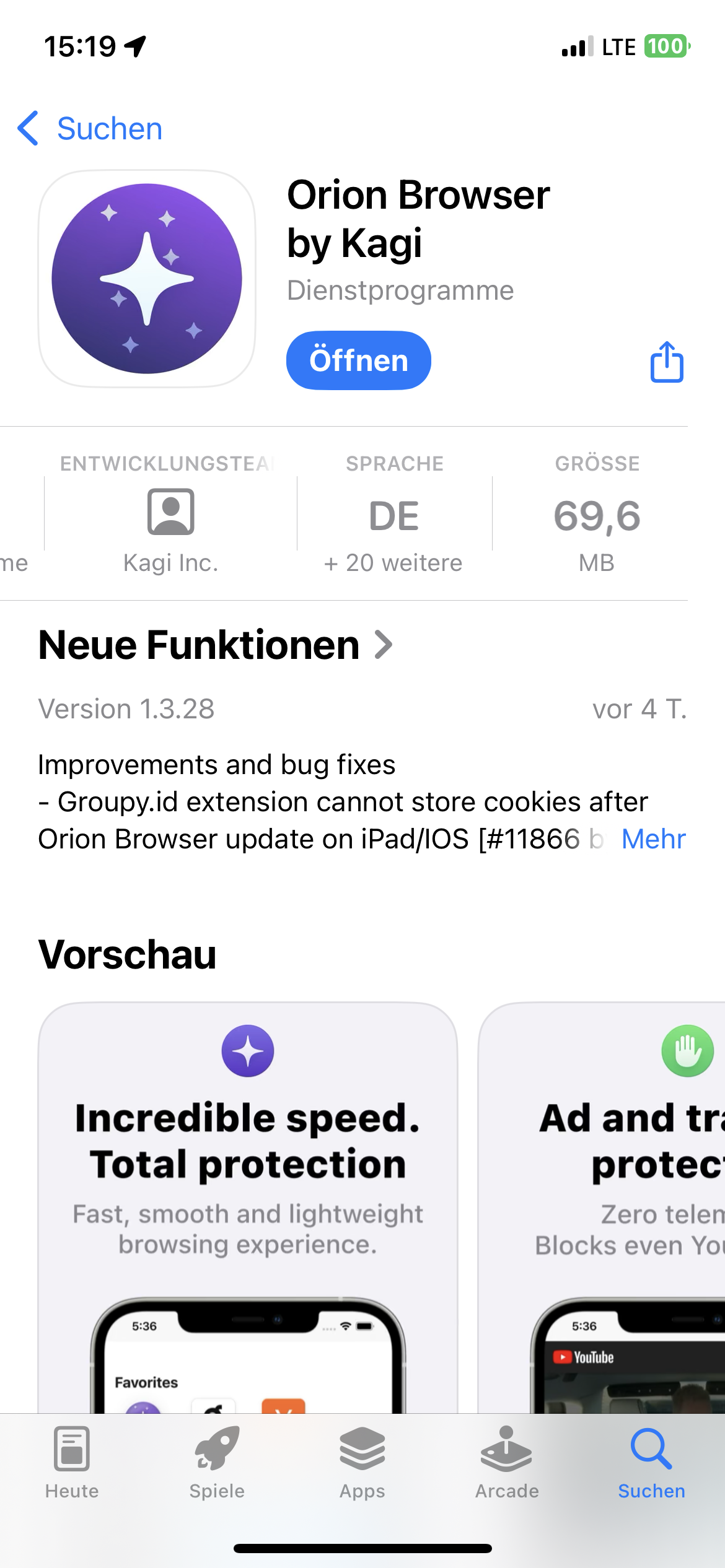Open the Orion Browser app with Öffnen
725x1568 pixels.
point(358,360)
